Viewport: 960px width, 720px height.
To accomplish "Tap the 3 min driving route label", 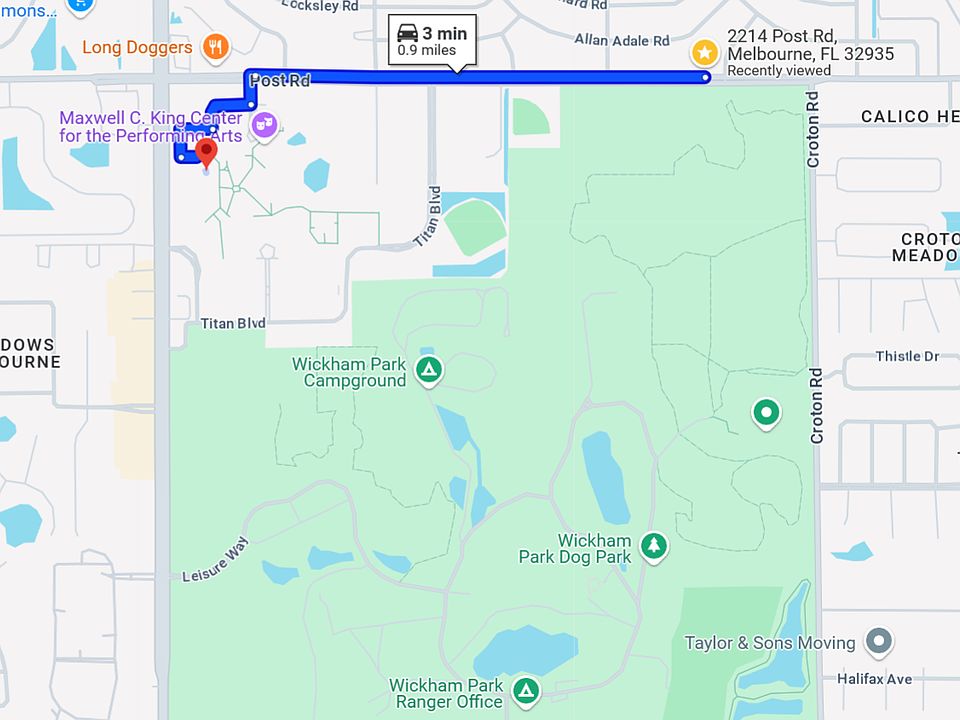I will click(x=432, y=41).
